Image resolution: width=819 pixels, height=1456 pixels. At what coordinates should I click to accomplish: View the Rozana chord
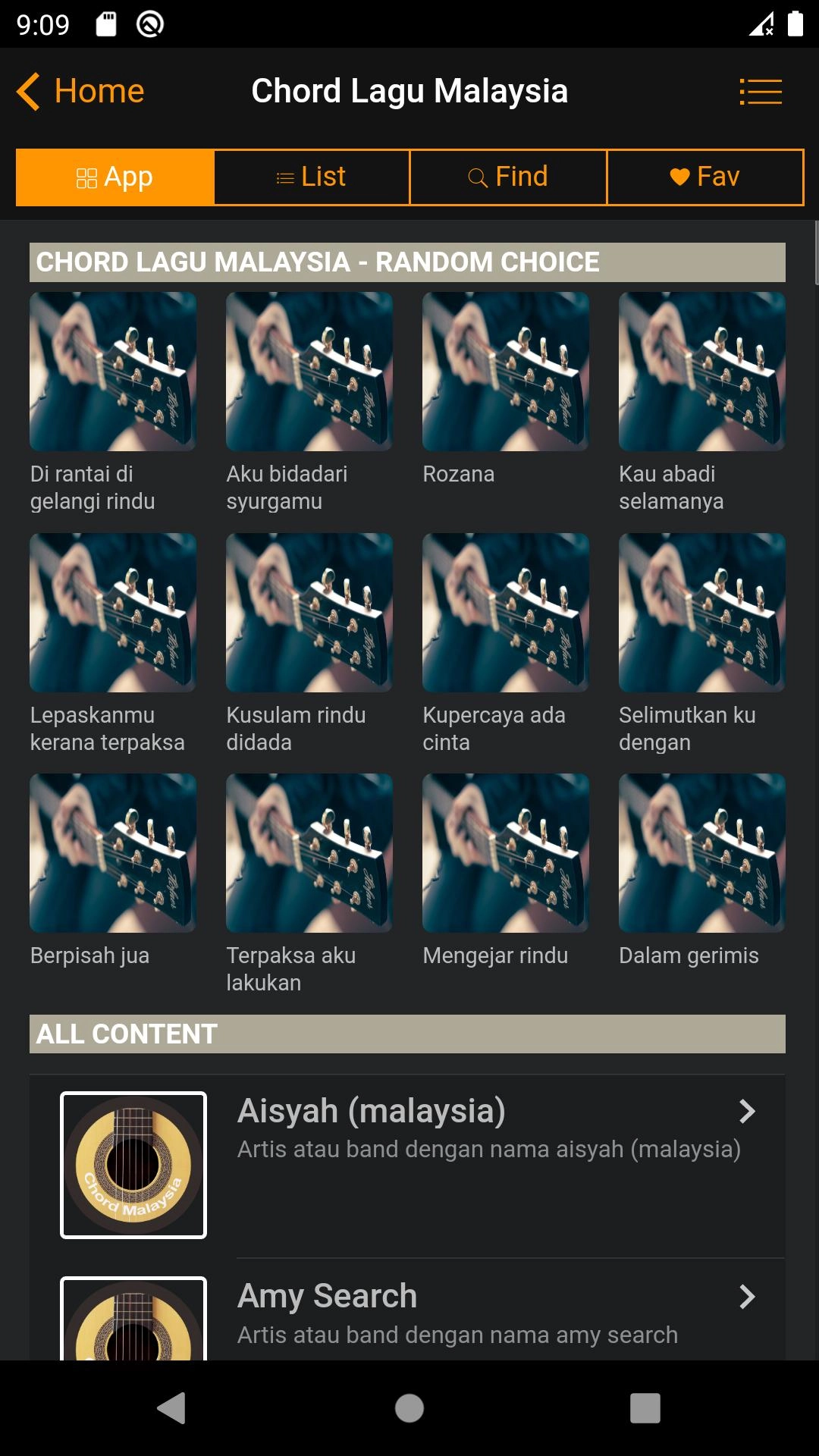(506, 372)
